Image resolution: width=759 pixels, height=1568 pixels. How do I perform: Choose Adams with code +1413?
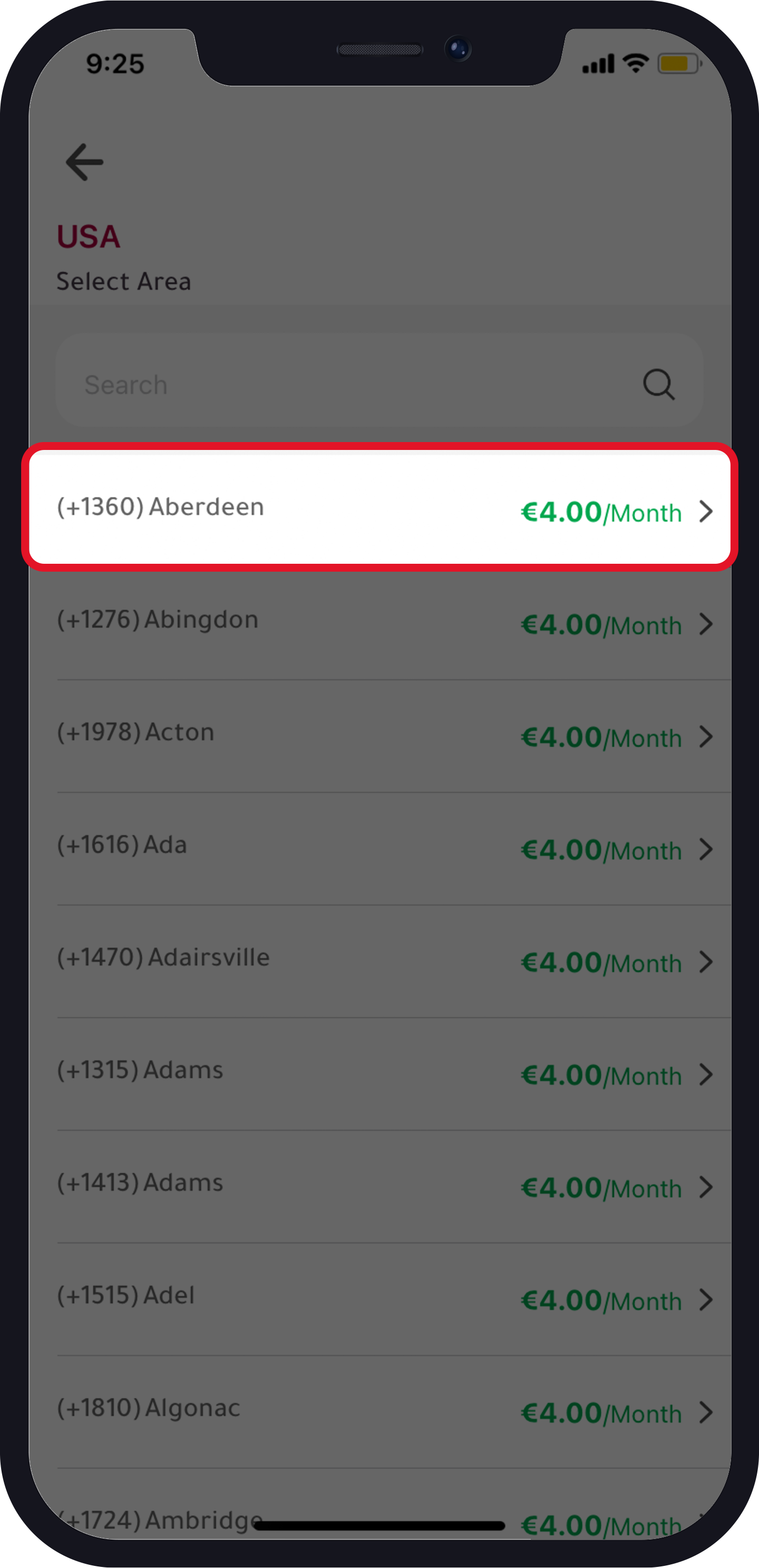pyautogui.click(x=379, y=1185)
